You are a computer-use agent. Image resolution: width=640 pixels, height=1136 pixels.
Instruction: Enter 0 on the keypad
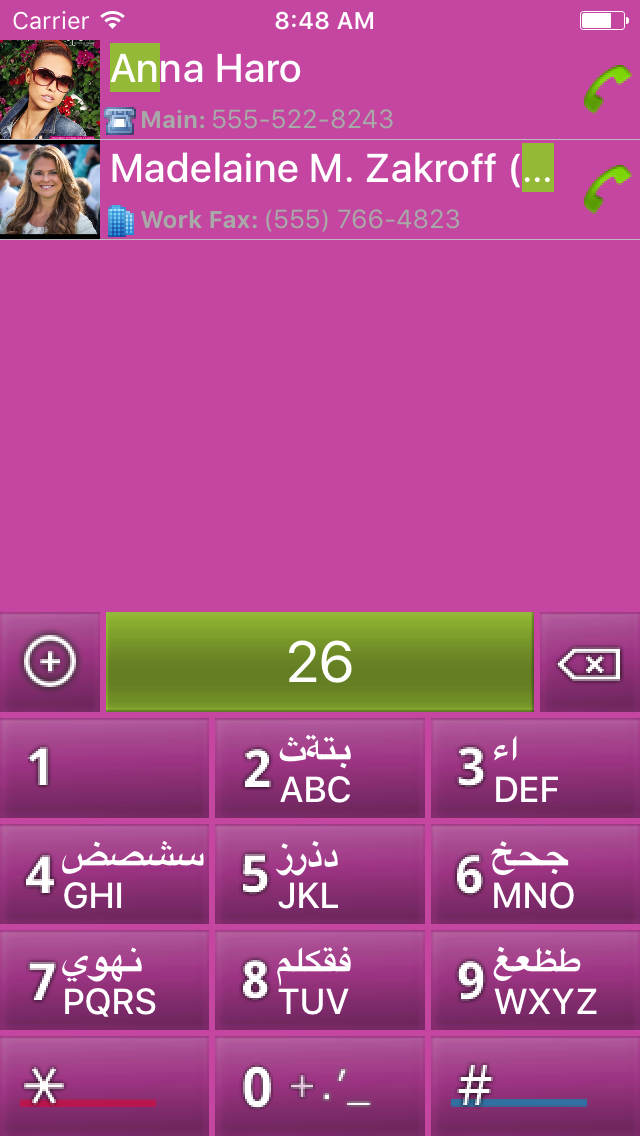320,1086
